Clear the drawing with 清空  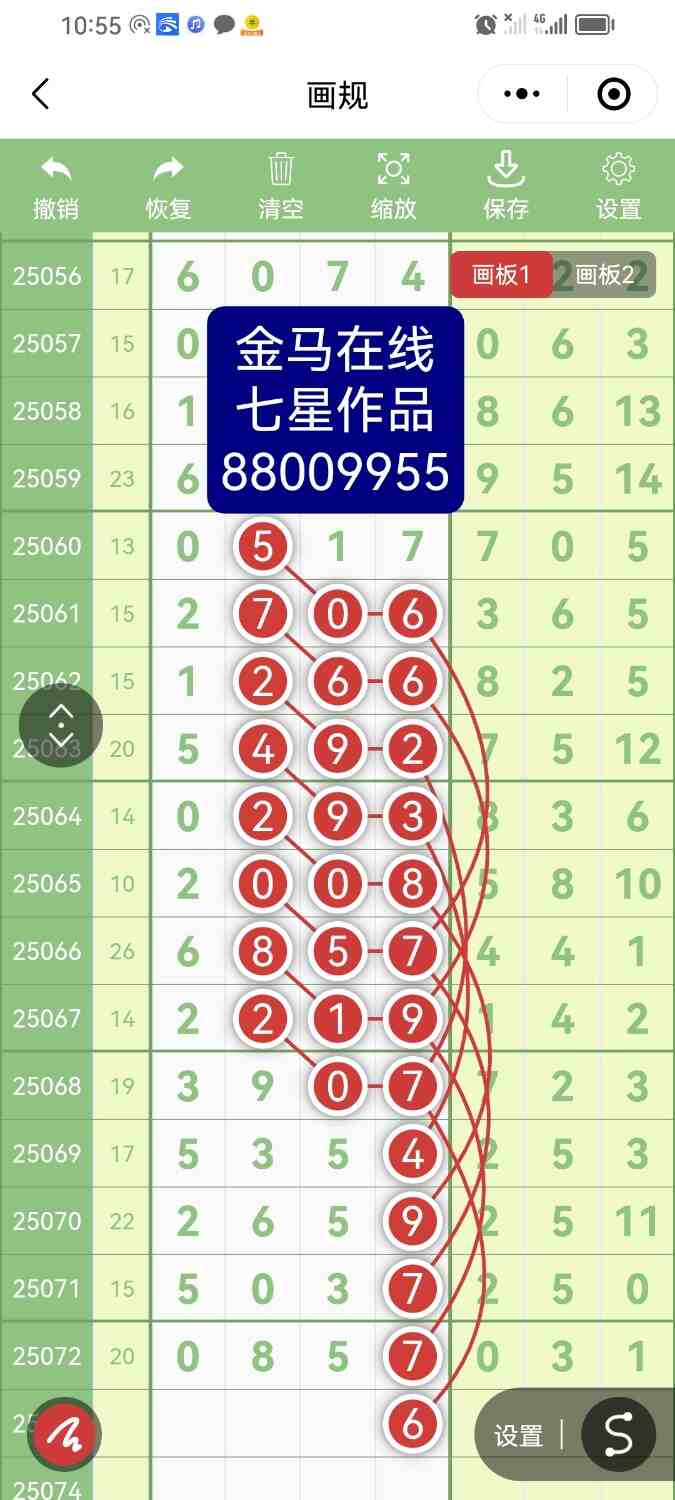281,187
